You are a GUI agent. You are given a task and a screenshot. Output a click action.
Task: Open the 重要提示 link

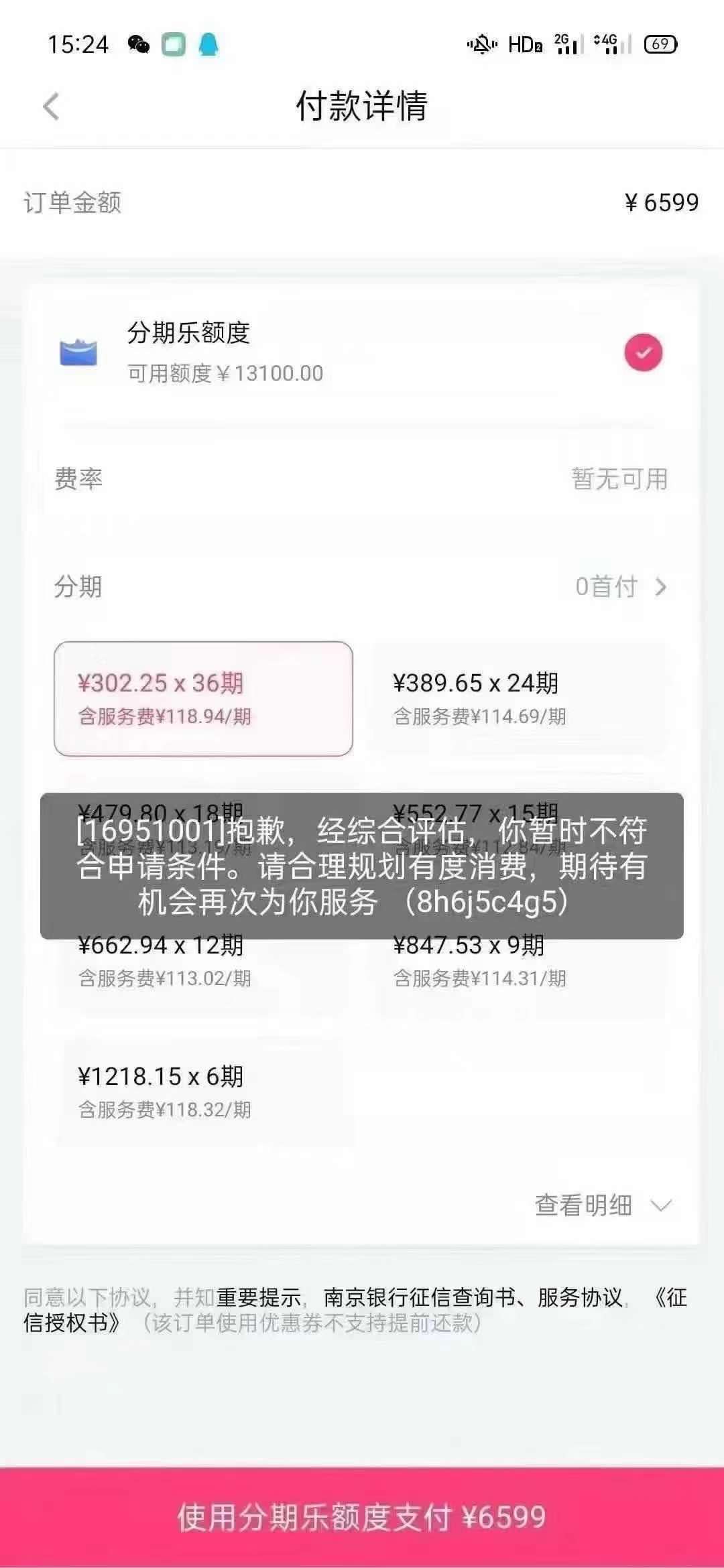[x=258, y=1298]
